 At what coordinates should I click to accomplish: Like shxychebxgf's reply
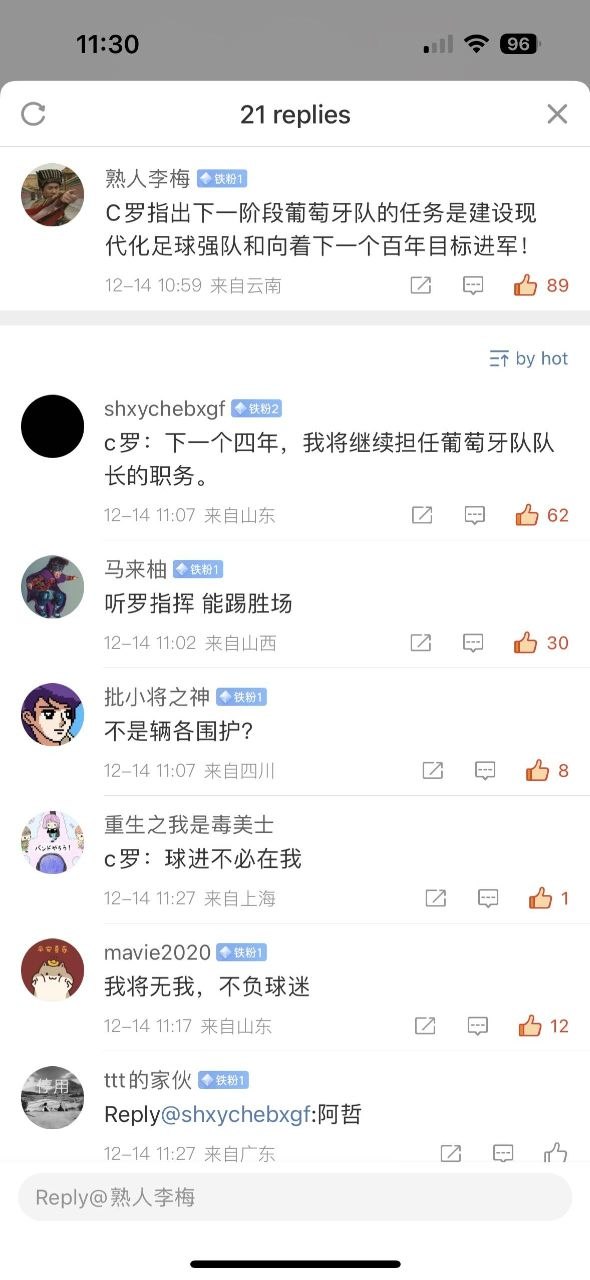(542, 515)
